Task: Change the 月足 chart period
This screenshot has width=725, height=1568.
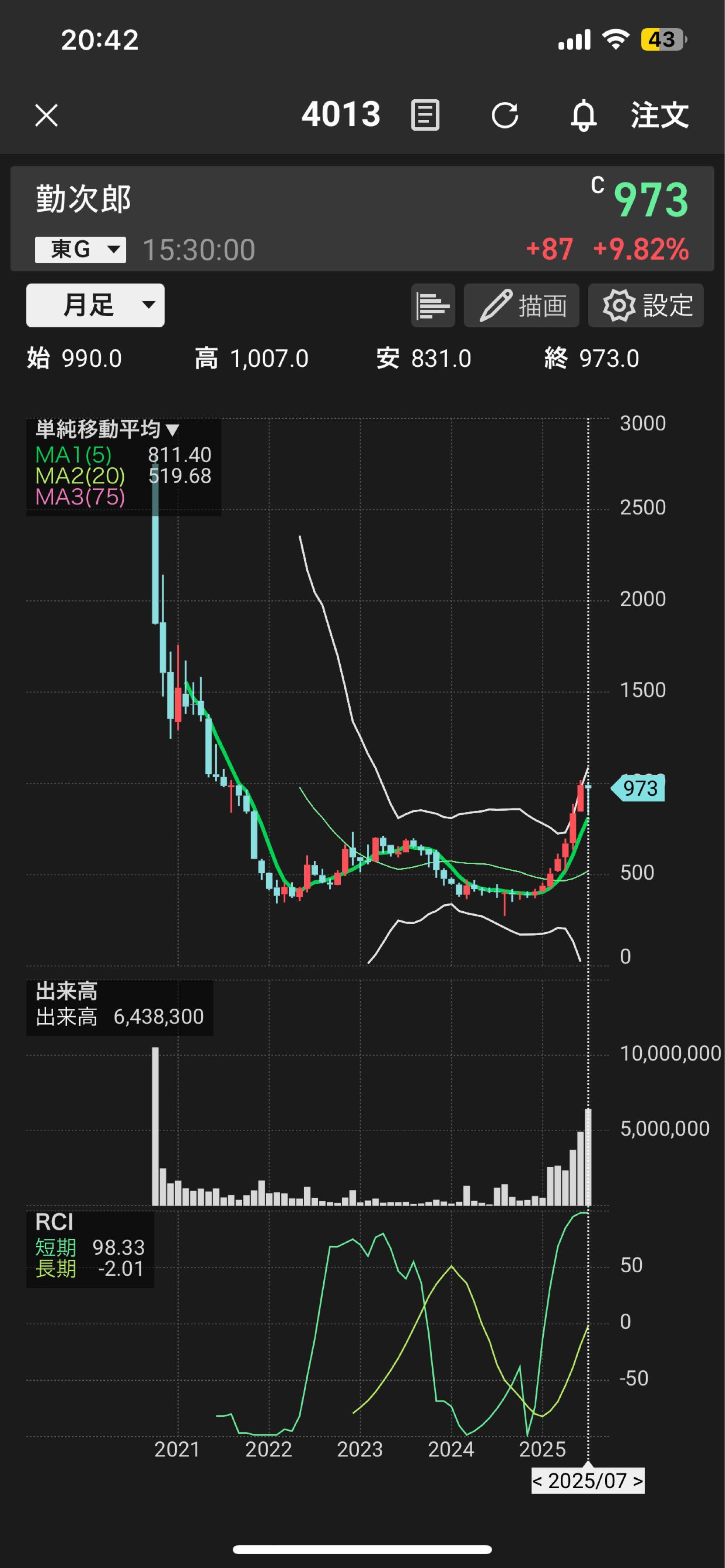Action: (x=95, y=305)
